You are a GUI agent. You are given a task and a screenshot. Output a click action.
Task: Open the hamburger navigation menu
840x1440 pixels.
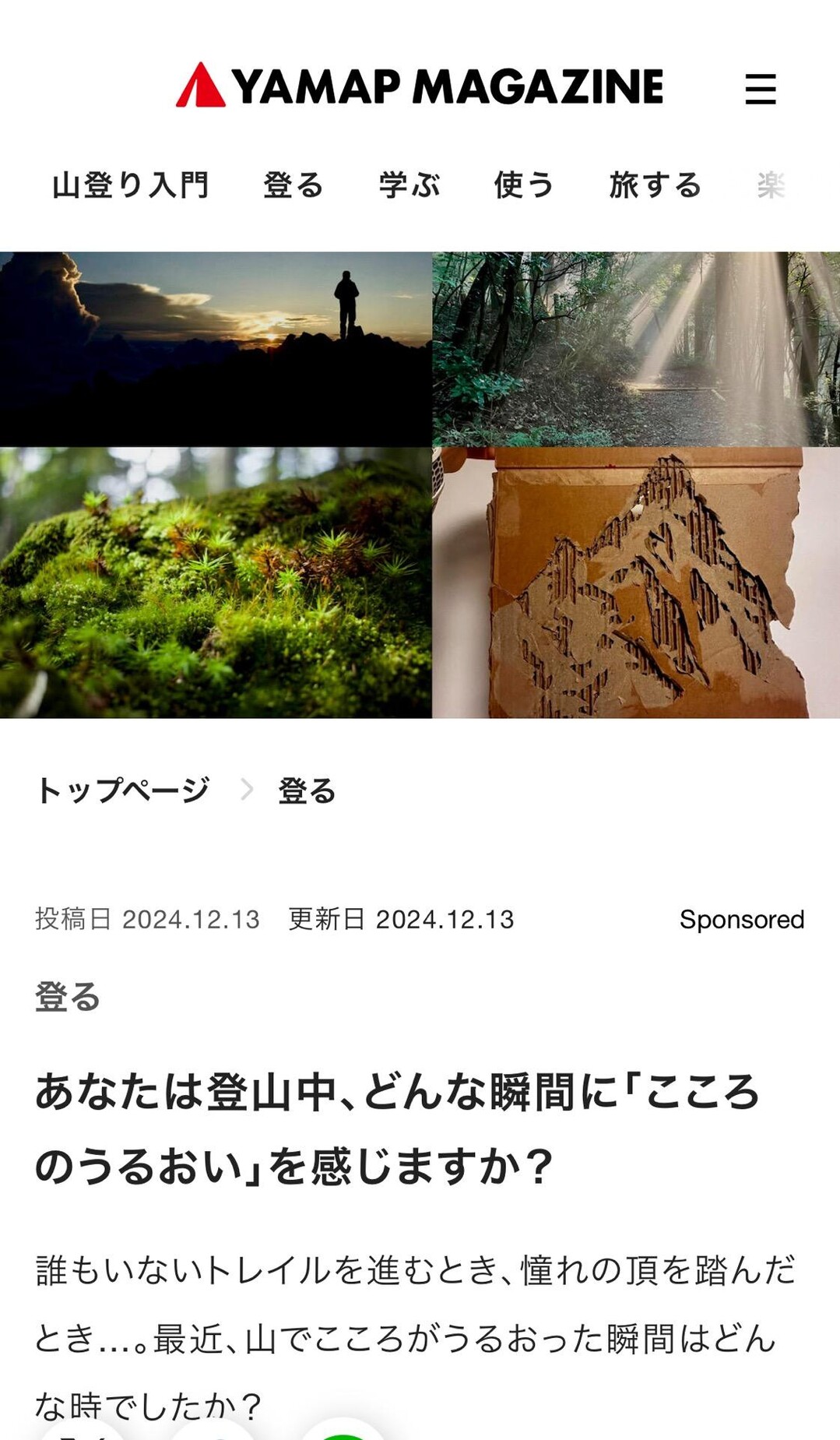pos(761,89)
